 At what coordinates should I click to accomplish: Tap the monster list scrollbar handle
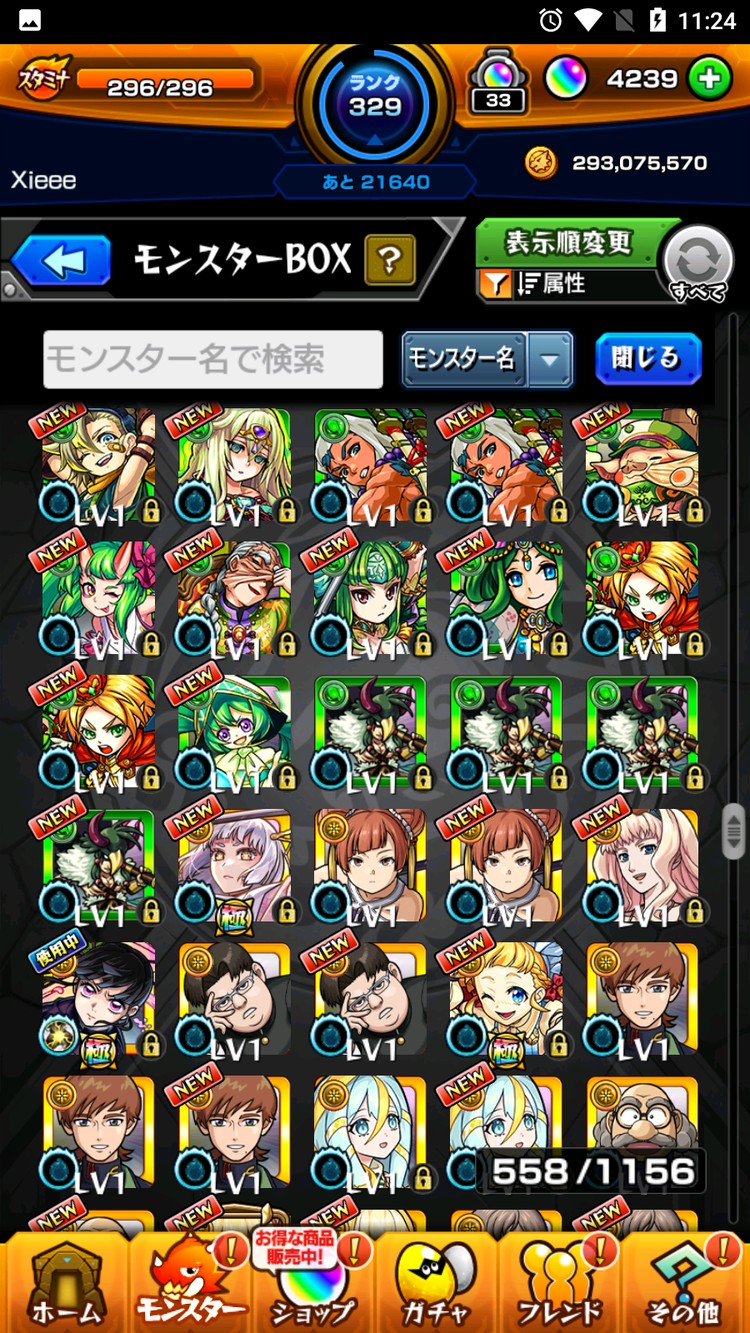(734, 830)
